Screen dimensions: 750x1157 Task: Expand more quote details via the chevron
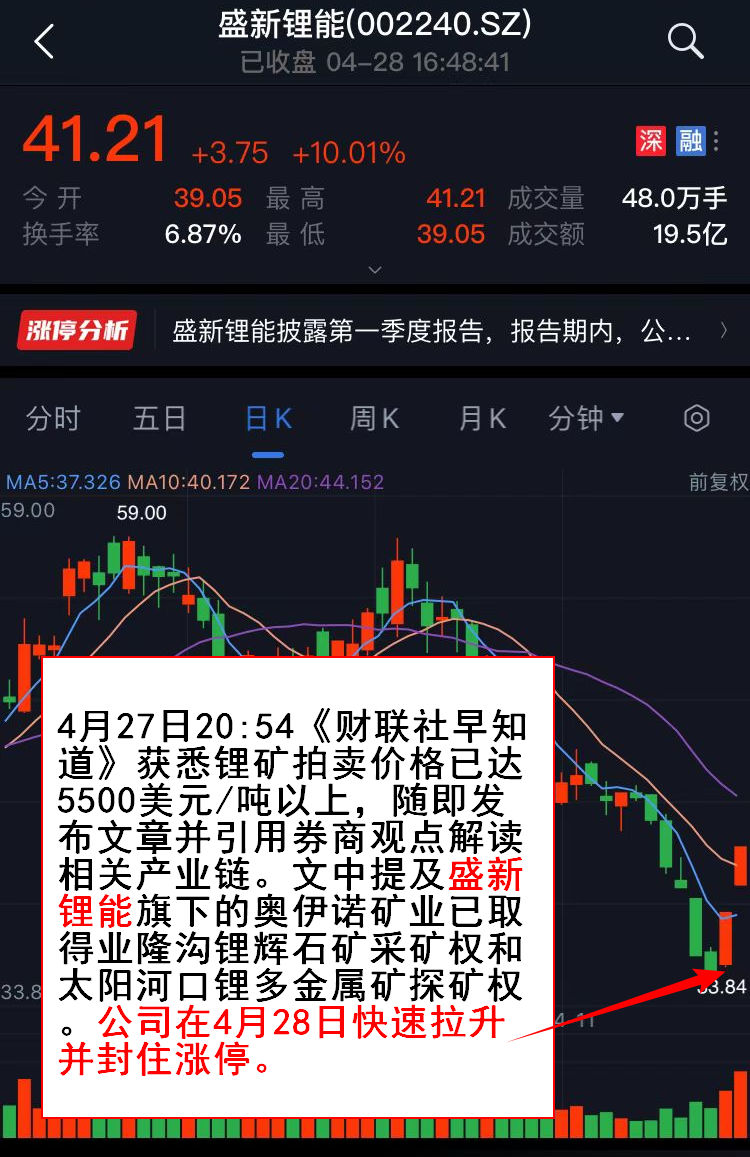[375, 269]
